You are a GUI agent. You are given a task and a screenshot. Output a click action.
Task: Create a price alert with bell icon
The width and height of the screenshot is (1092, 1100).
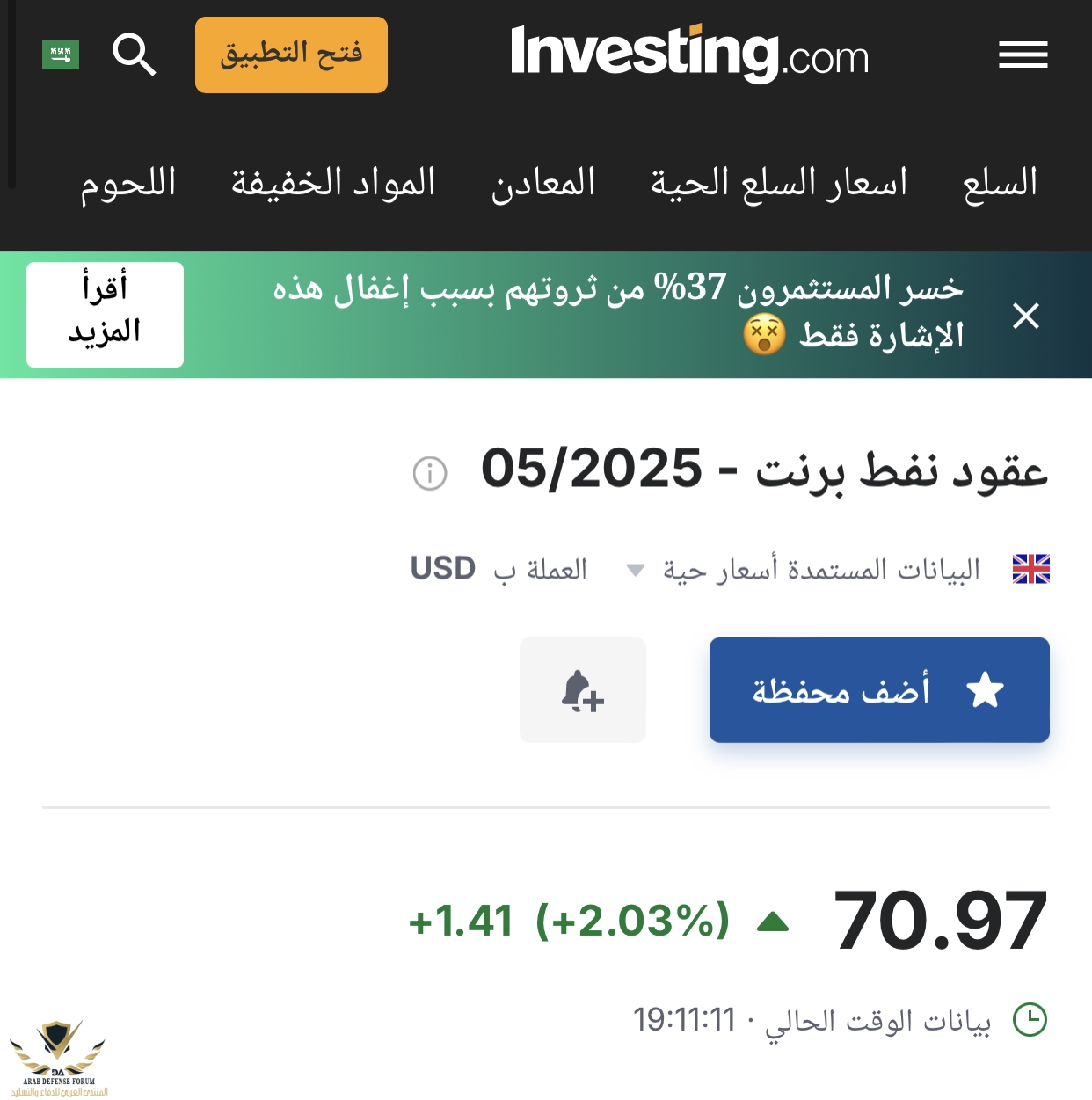[582, 690]
